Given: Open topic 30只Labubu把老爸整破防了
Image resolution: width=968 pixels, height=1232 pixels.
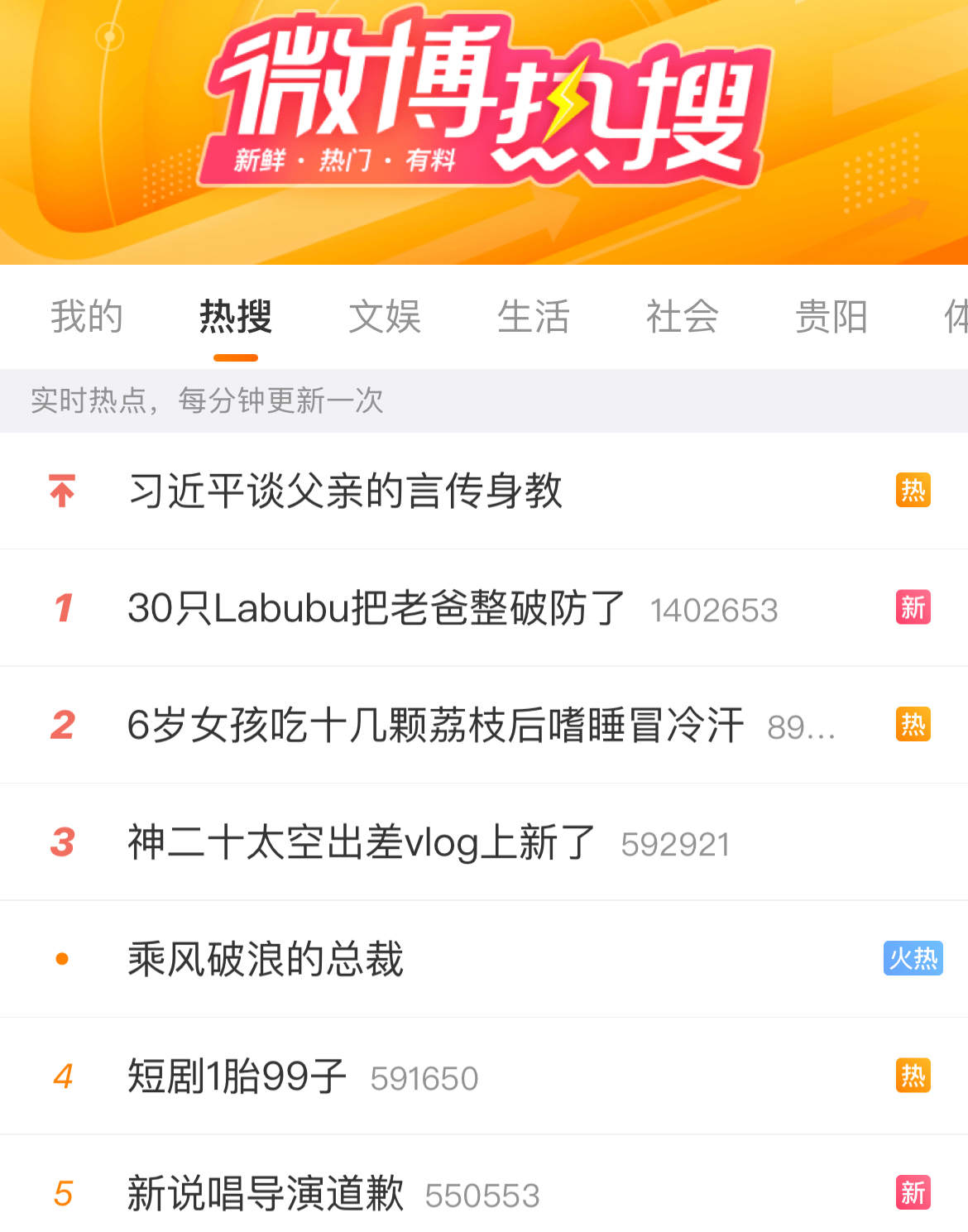Looking at the screenshot, I should 376,608.
